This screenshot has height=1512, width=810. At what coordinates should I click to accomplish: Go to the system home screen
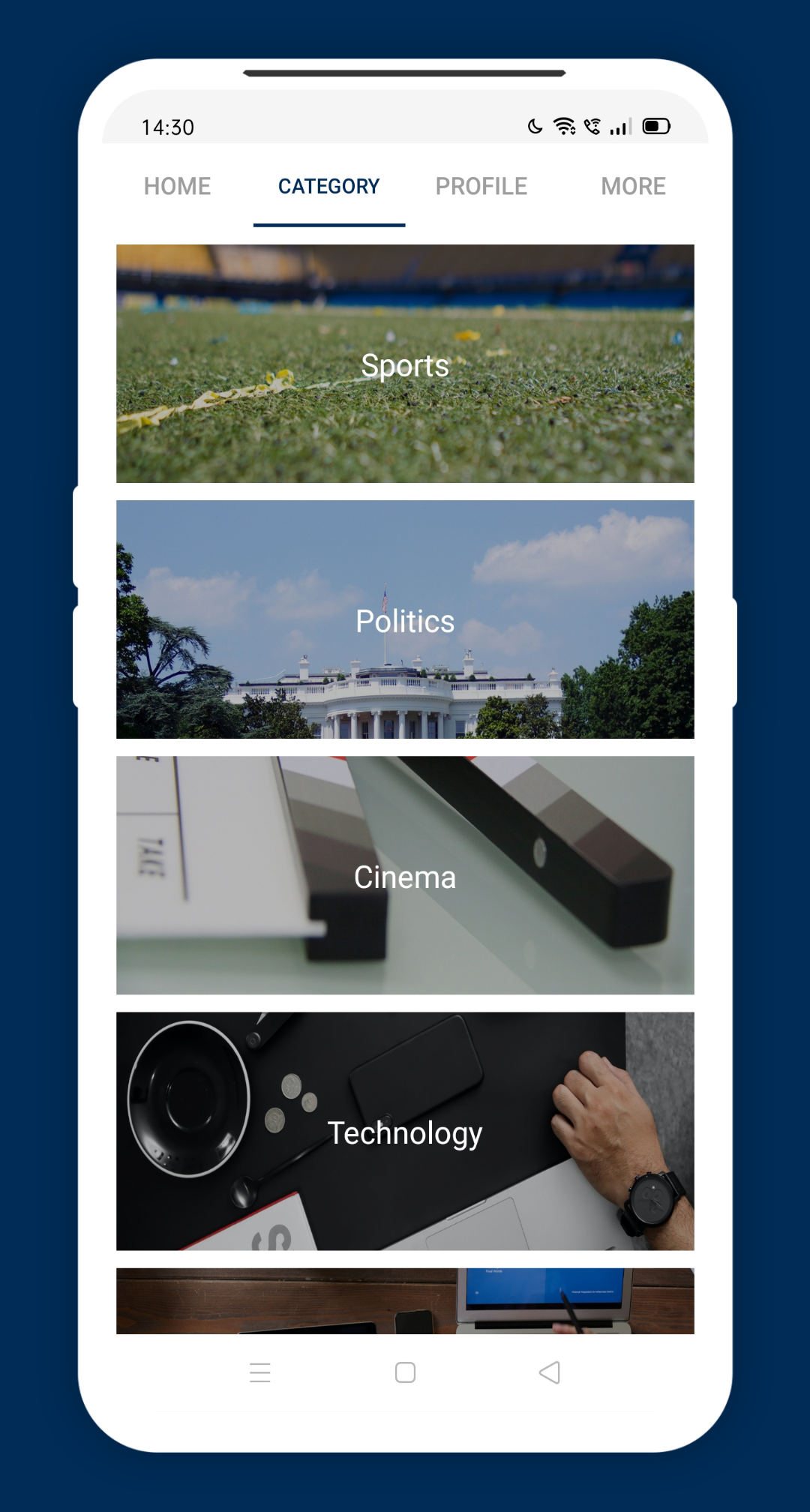(x=405, y=1372)
